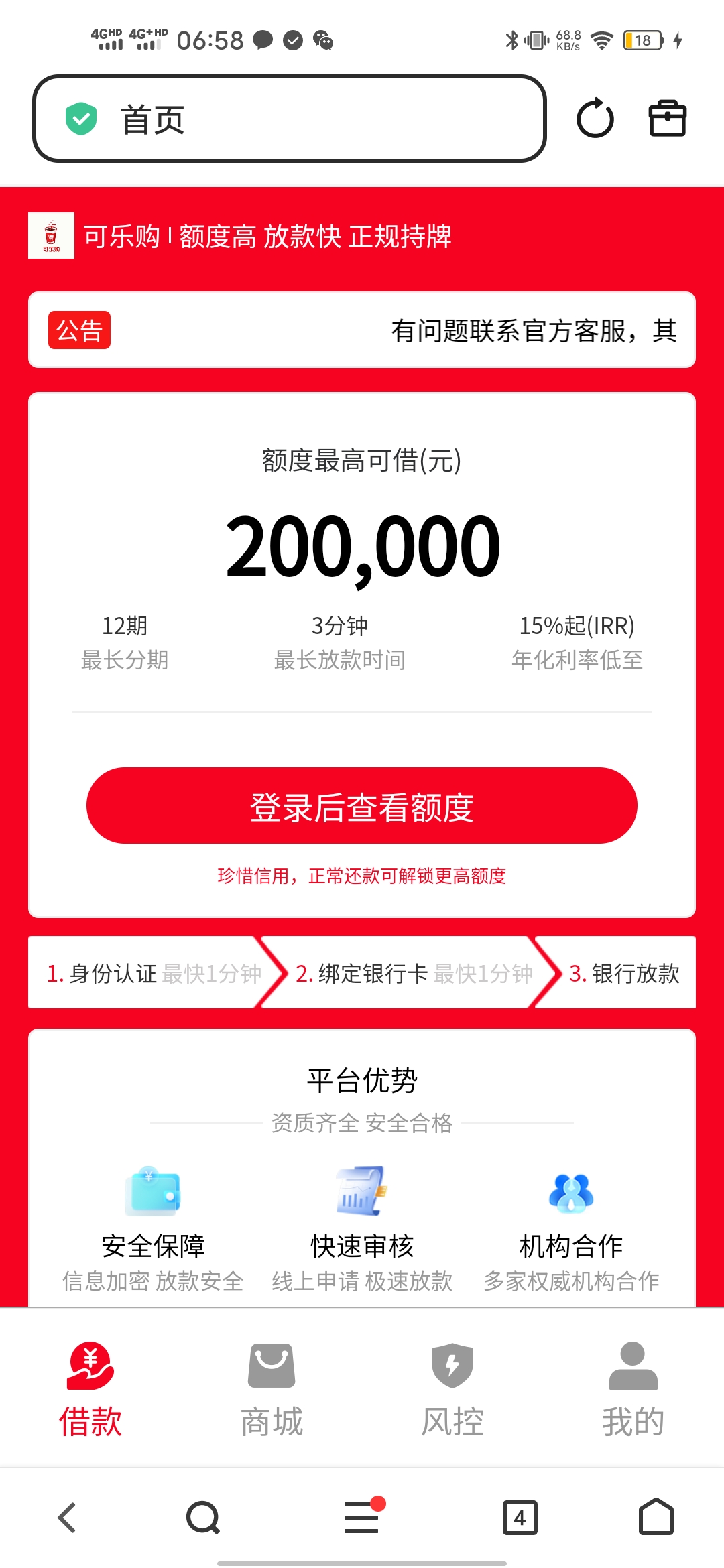This screenshot has width=724, height=1568.
Task: Open the browser menu with red dot
Action: (x=362, y=1518)
